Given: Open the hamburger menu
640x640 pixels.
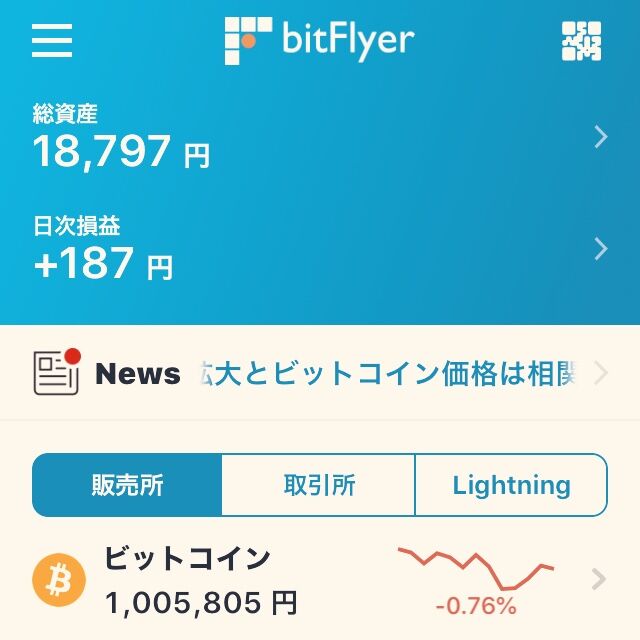Looking at the screenshot, I should (52, 40).
